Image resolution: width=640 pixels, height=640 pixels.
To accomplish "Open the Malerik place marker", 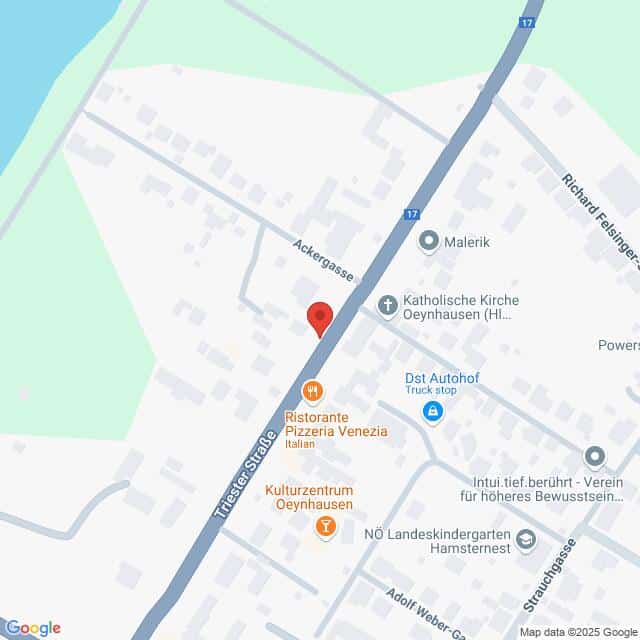I will click(x=429, y=241).
